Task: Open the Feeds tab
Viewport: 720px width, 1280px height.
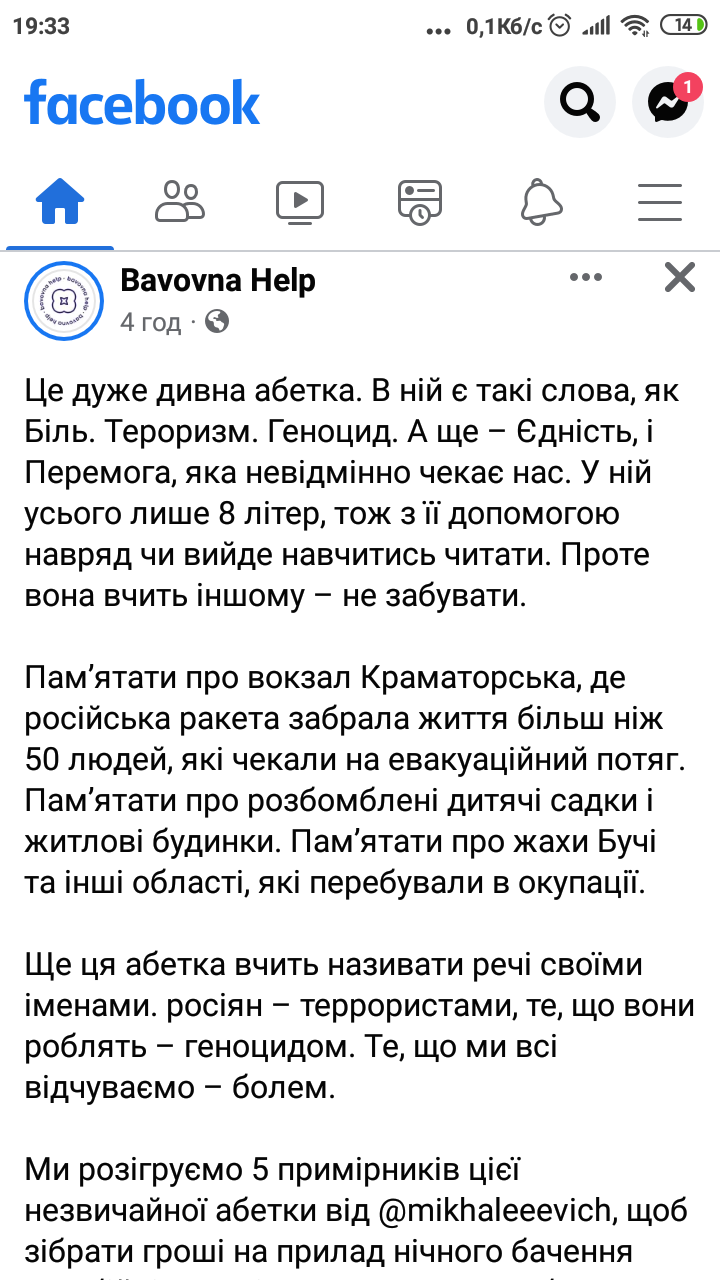Action: pos(419,202)
